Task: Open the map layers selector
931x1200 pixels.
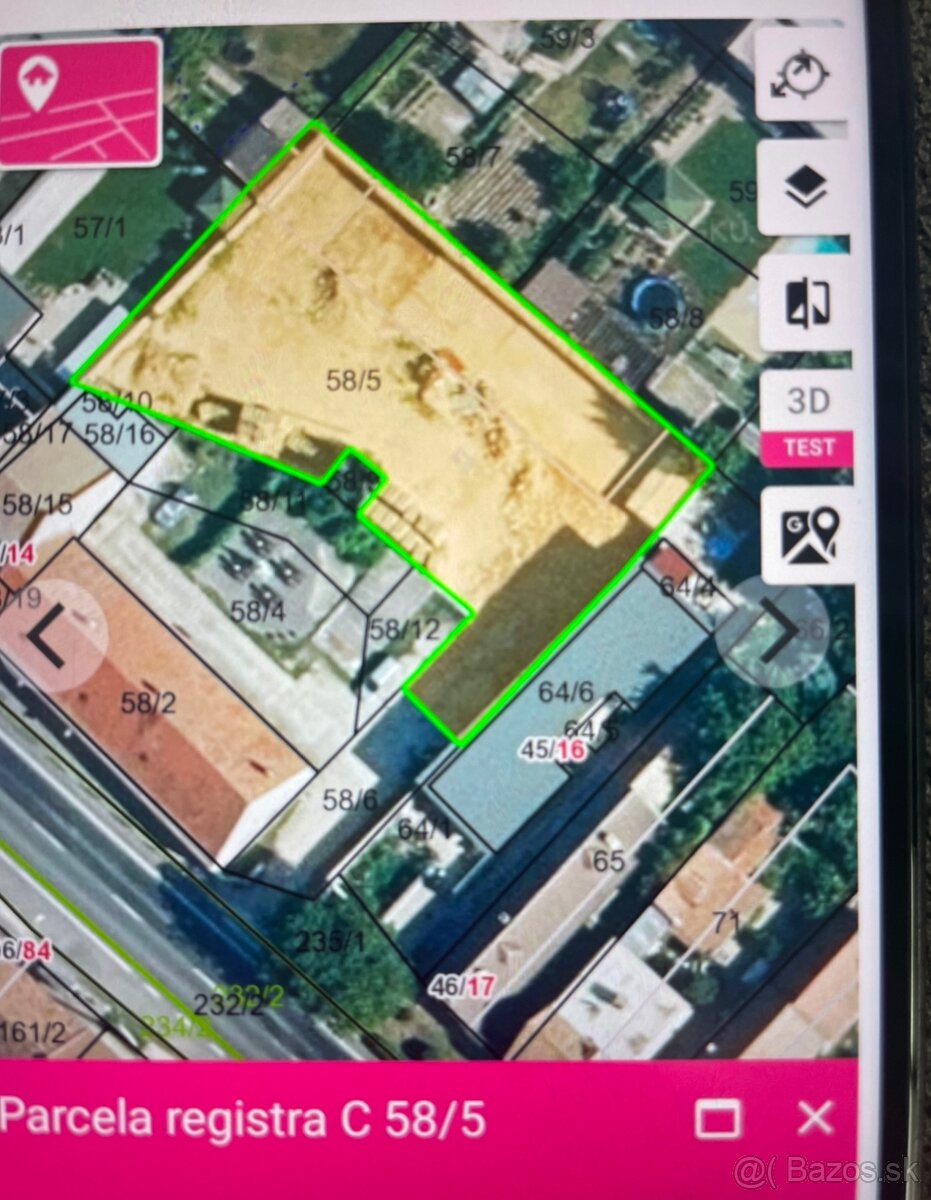Action: coord(804,187)
